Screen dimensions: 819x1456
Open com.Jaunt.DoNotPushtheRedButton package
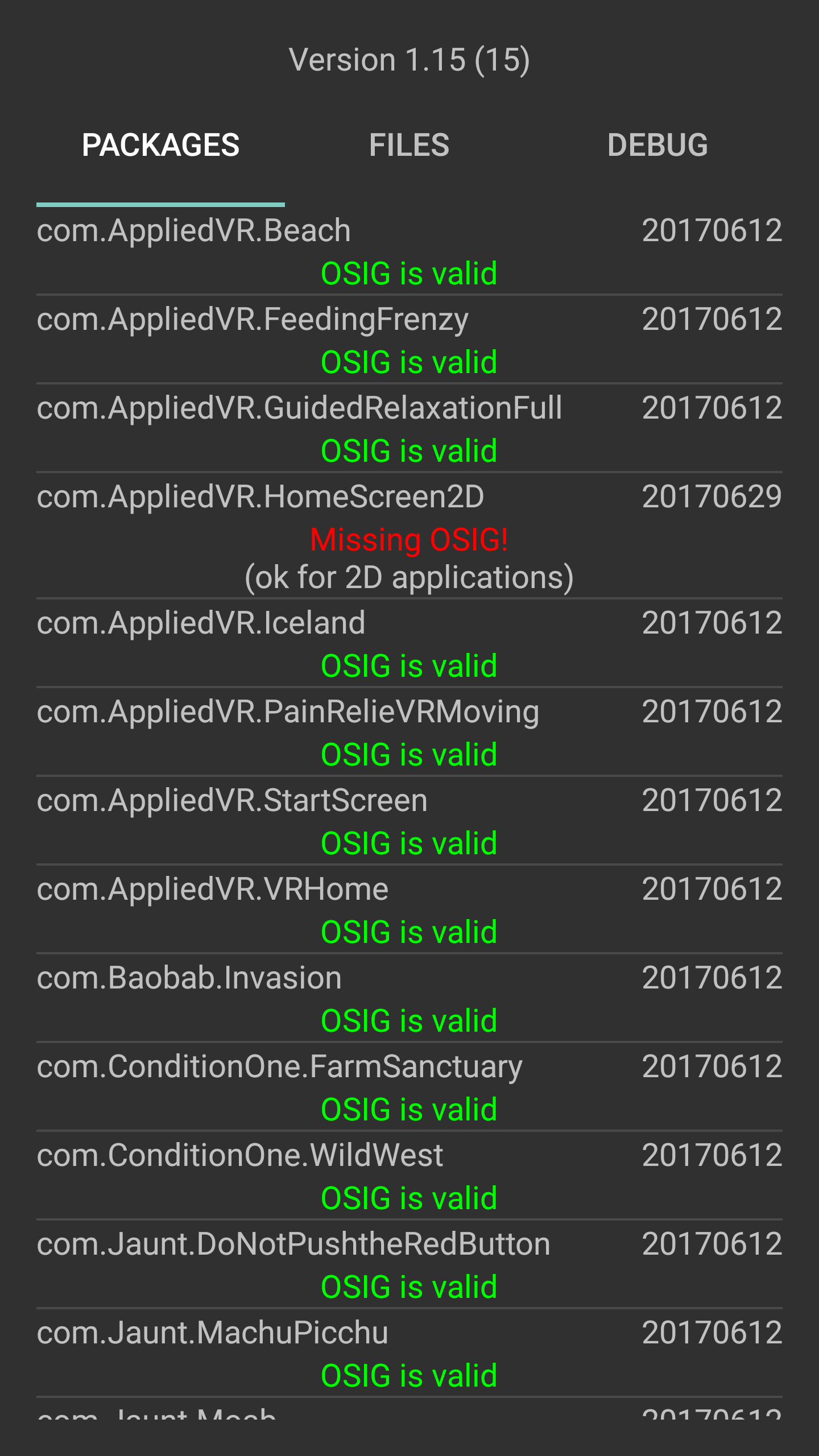click(409, 1264)
